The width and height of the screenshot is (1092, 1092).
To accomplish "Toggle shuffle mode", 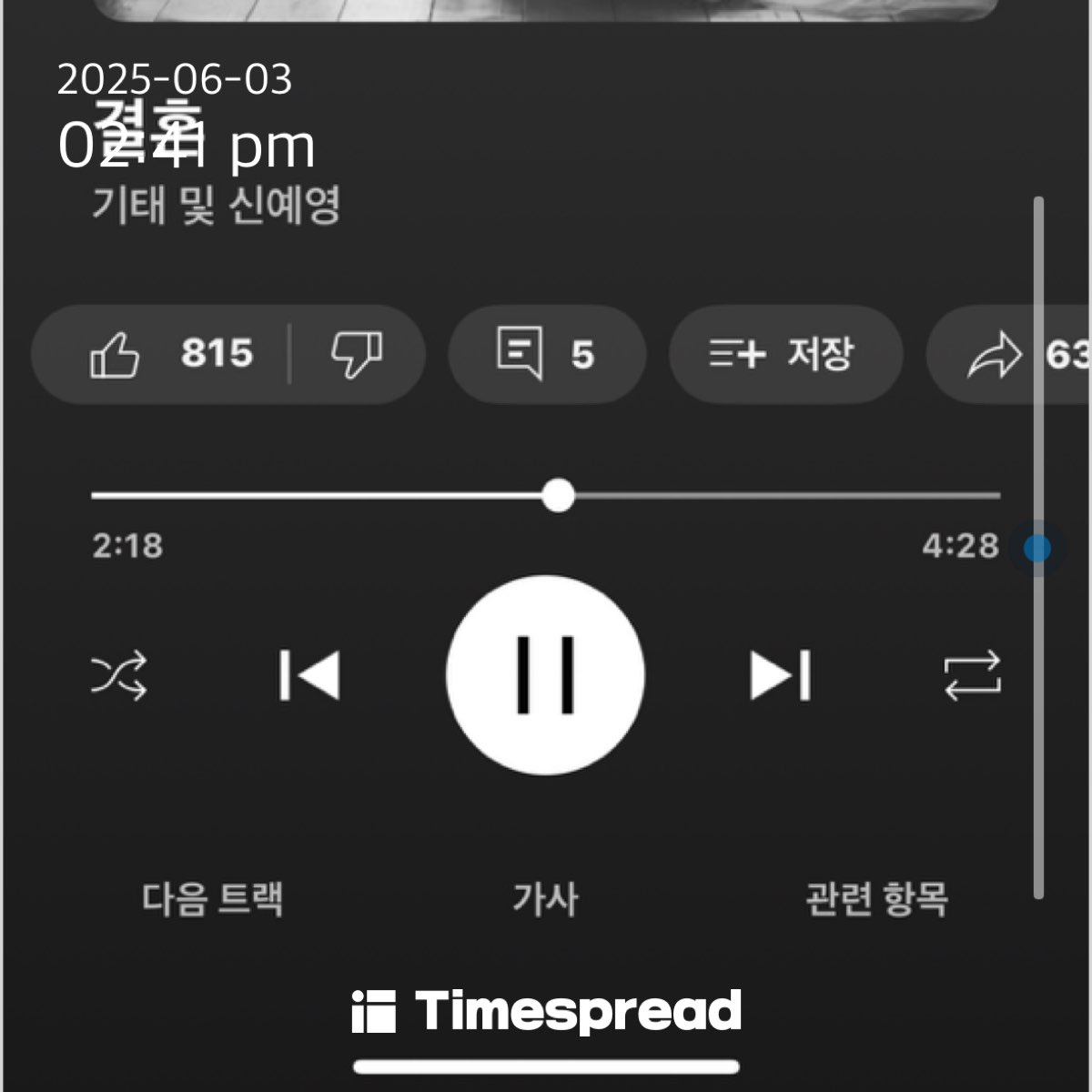I will [119, 675].
